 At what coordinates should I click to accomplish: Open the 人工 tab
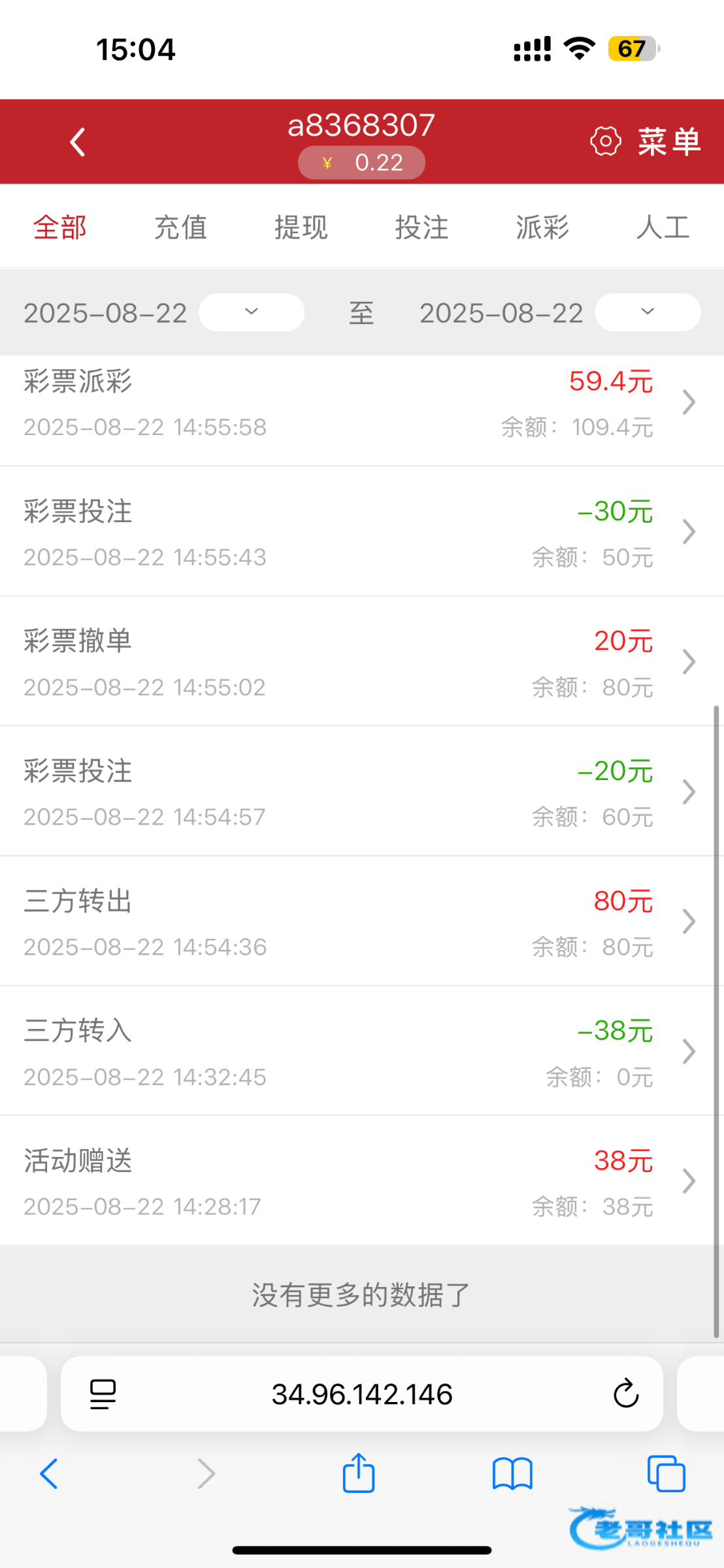click(663, 227)
